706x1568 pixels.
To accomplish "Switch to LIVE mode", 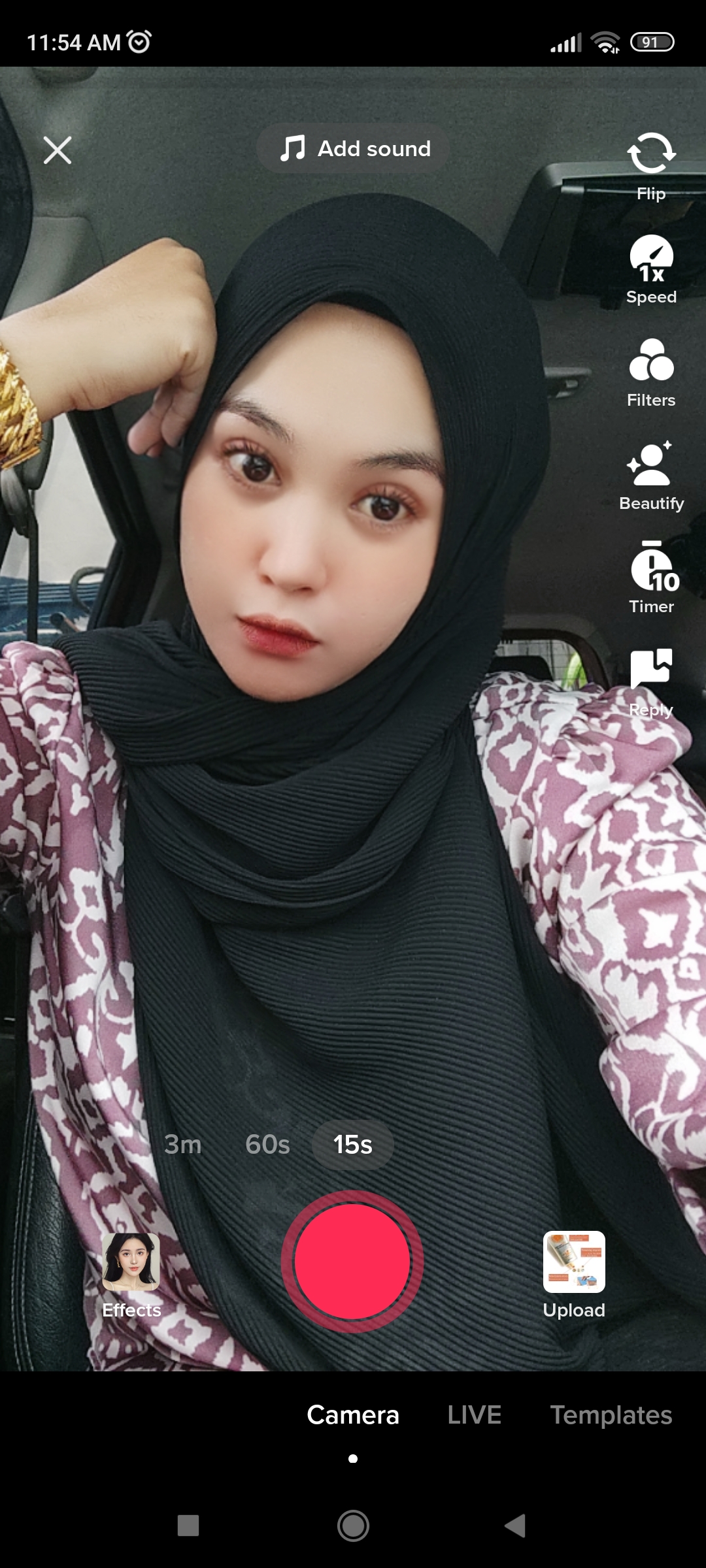I will (x=475, y=1414).
